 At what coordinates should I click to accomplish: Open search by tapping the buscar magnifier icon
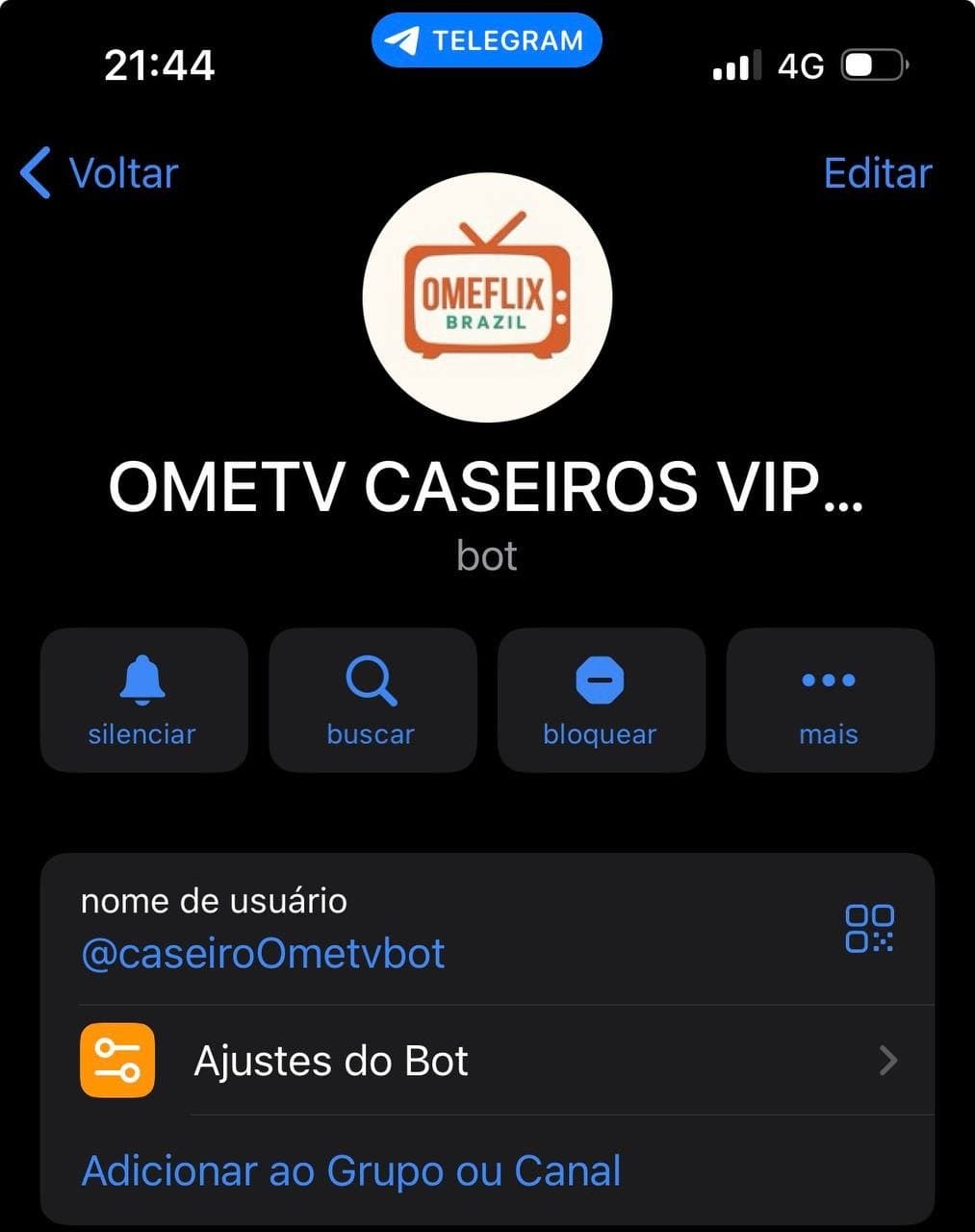coord(372,679)
